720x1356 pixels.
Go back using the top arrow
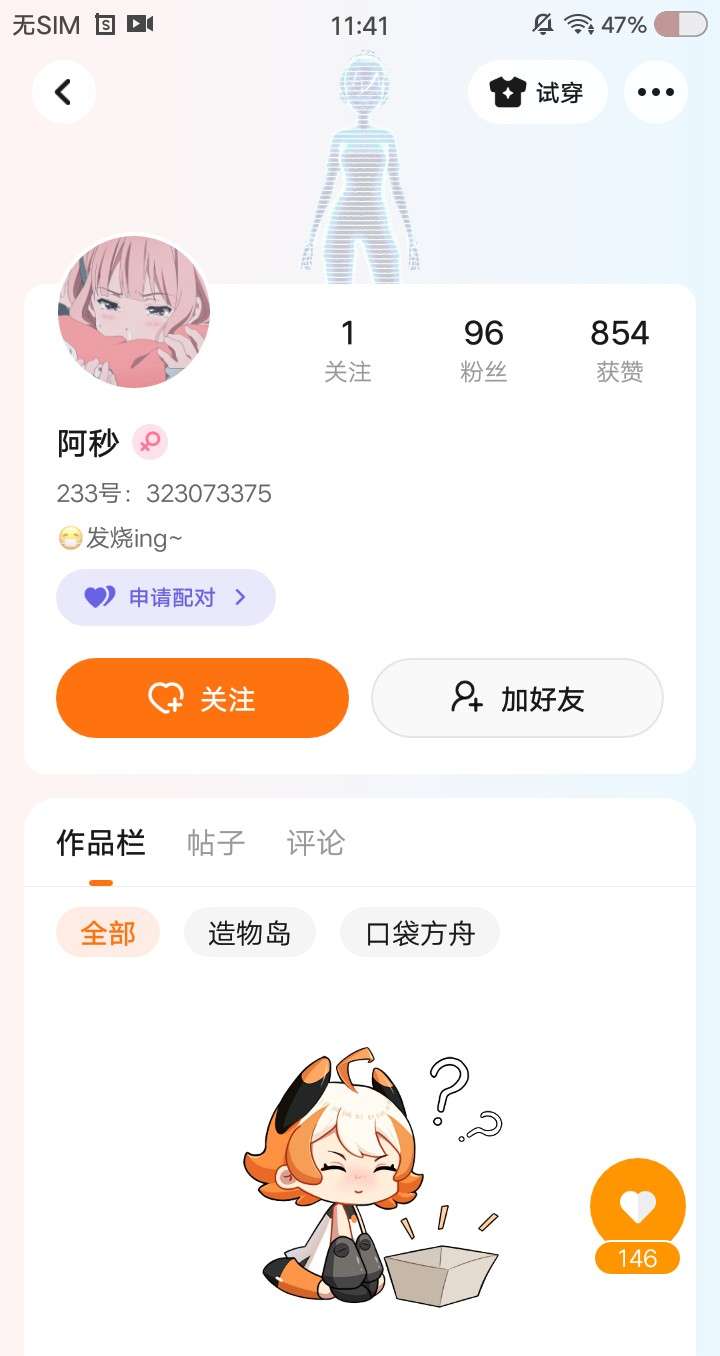pos(63,92)
